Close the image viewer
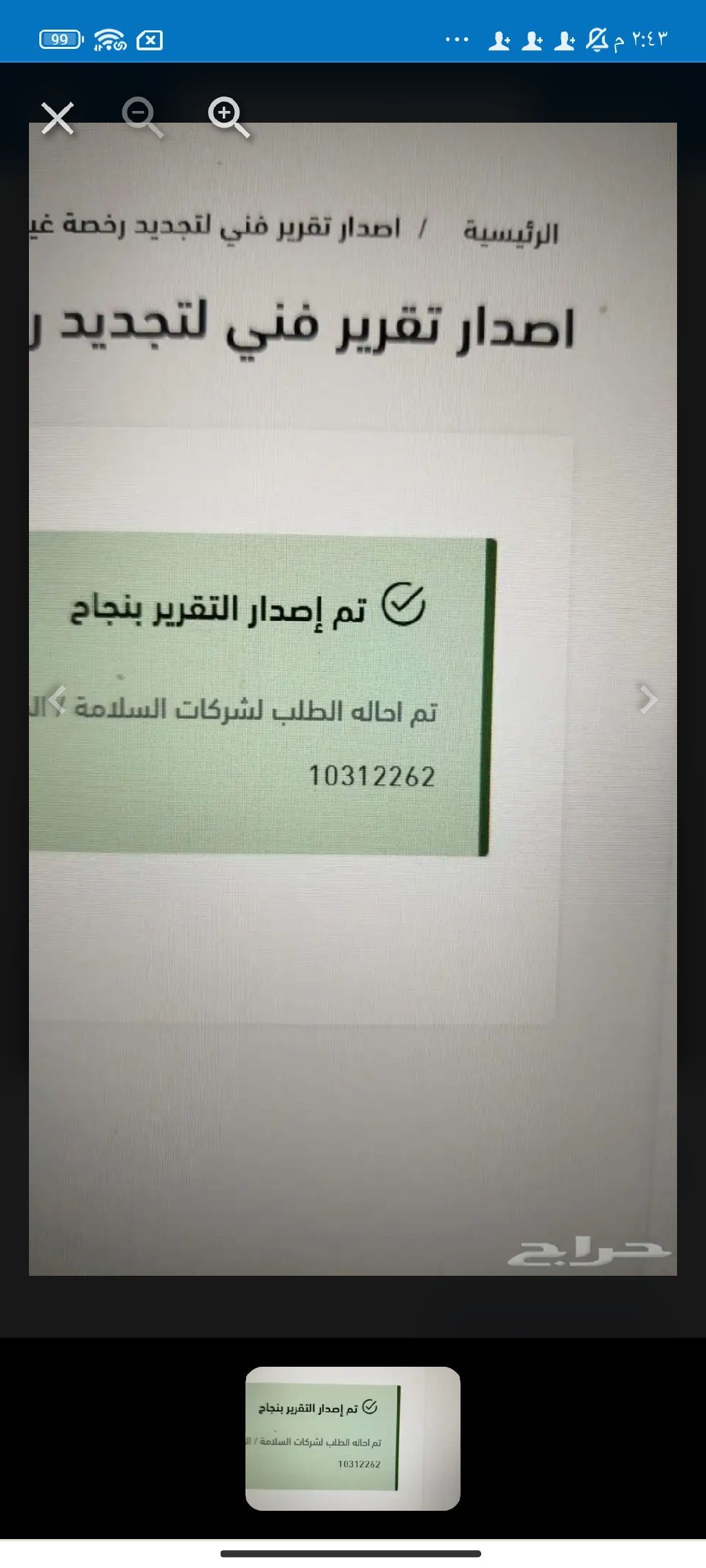This screenshot has height=1568, width=706. tap(57, 118)
